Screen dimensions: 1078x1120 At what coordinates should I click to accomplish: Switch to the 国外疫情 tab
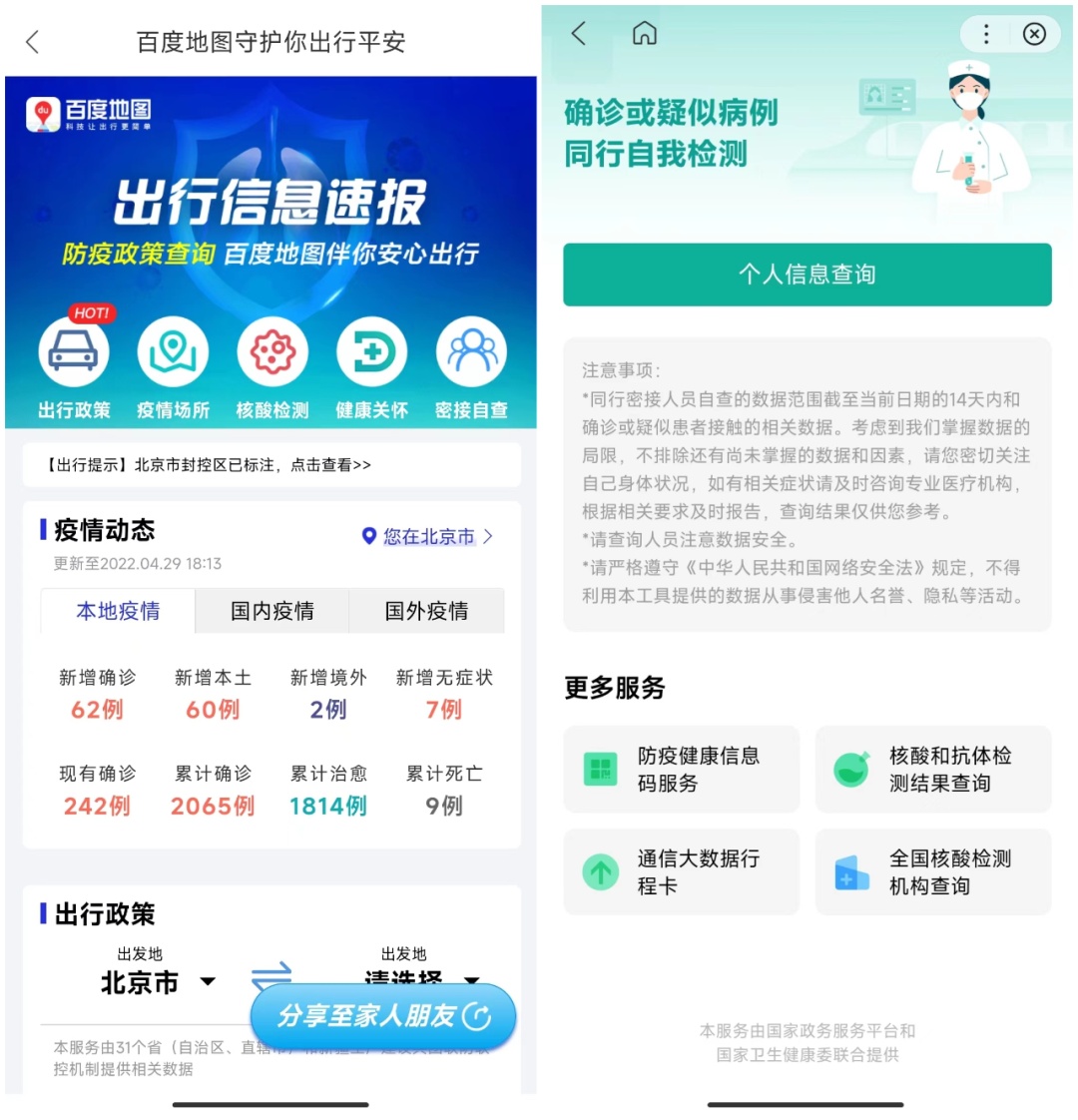426,611
